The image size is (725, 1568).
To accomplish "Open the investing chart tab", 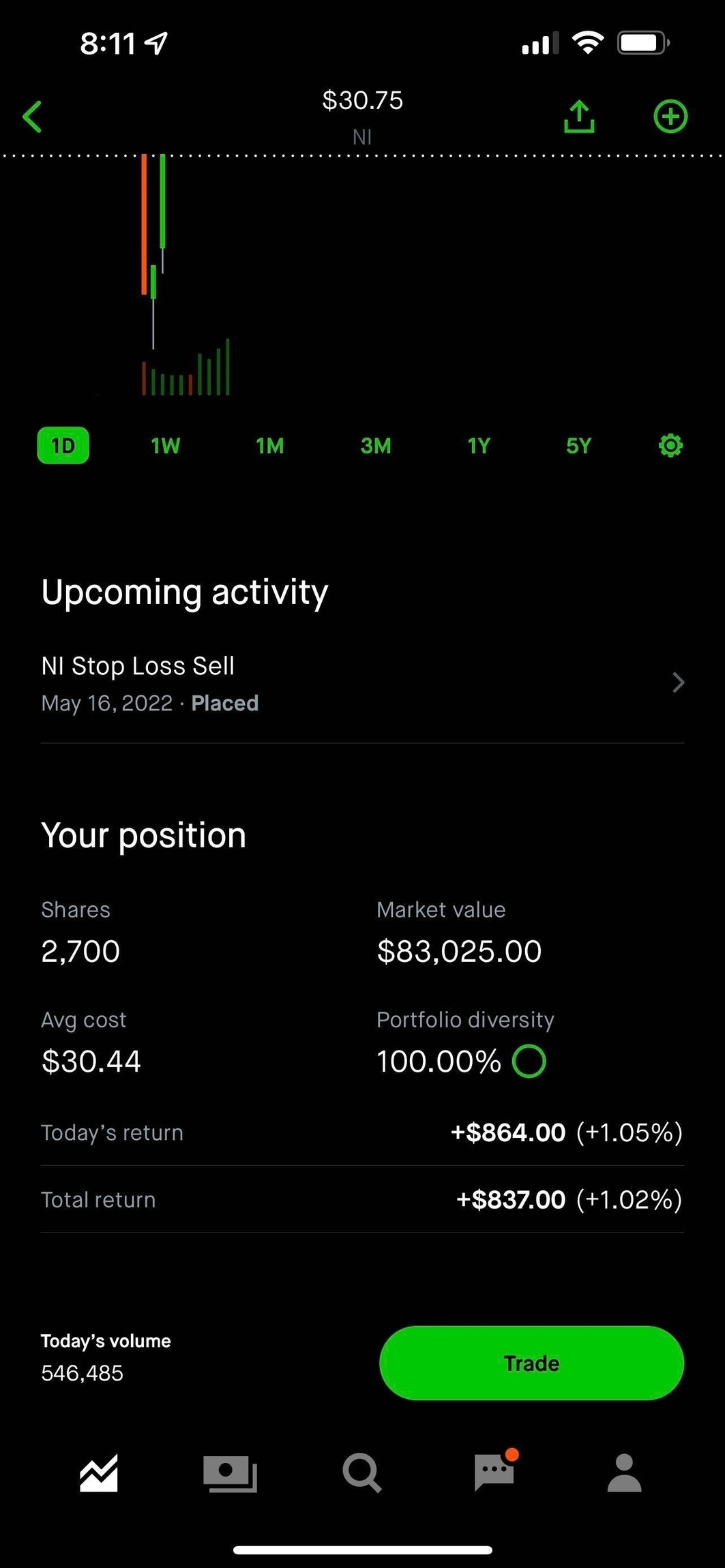I will pyautogui.click(x=99, y=1473).
